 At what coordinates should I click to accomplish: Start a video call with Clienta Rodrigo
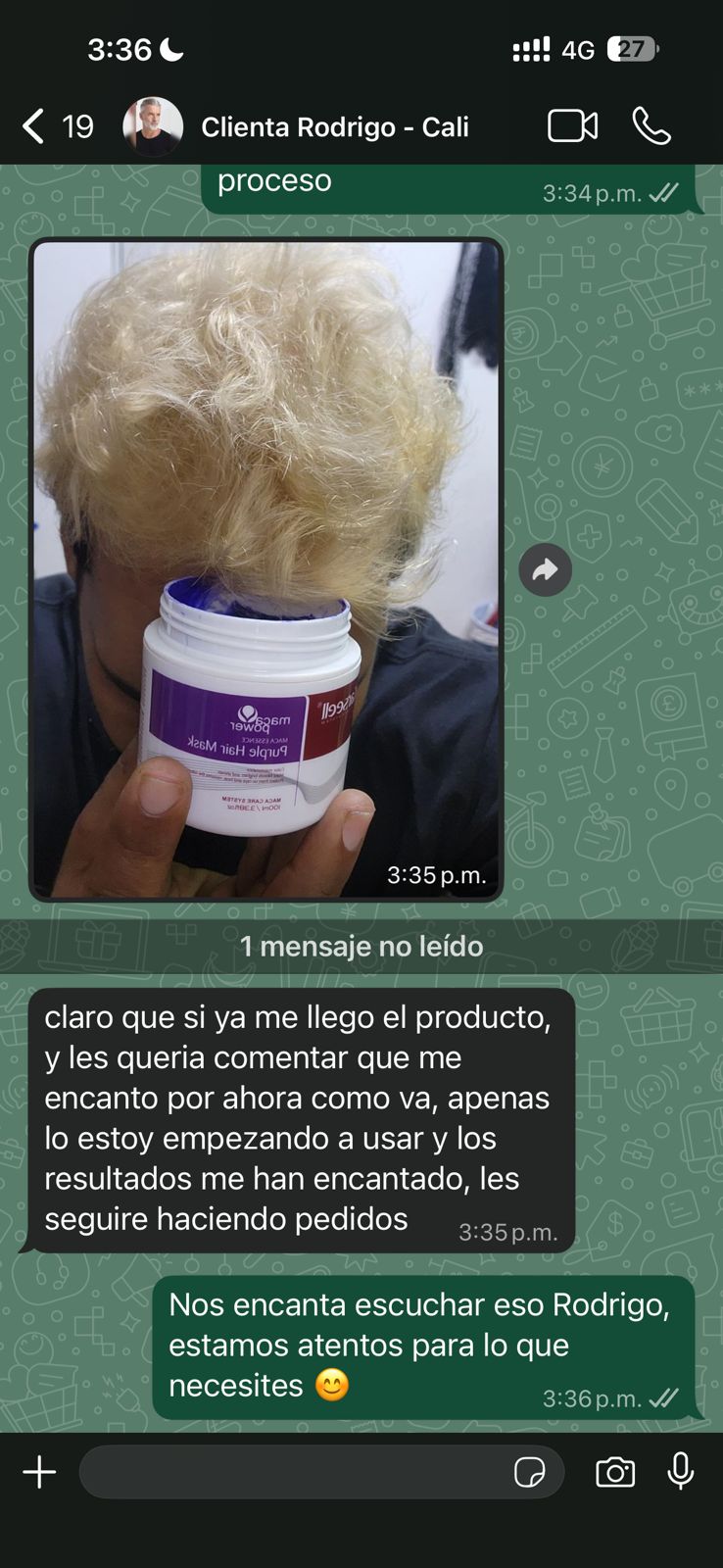572,126
